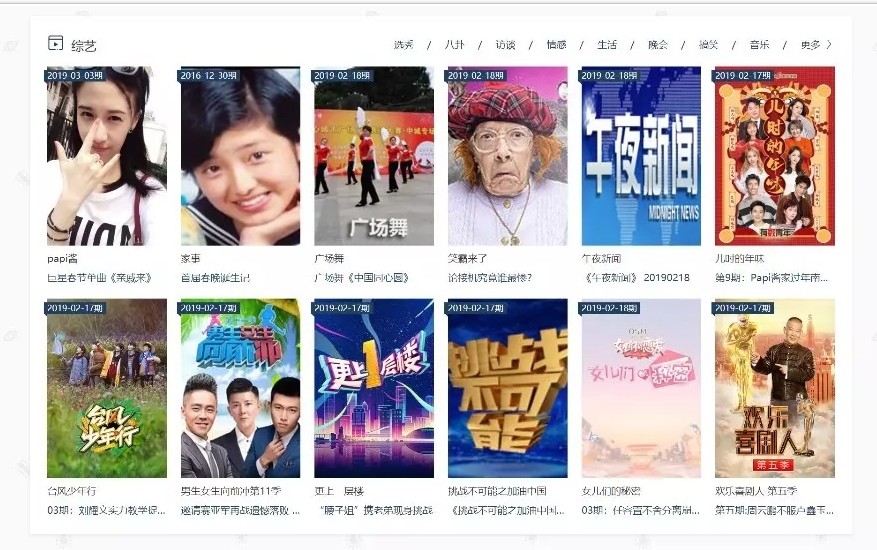
Task: Open 挑战不可能之加油中国
Action: pyautogui.click(x=507, y=388)
